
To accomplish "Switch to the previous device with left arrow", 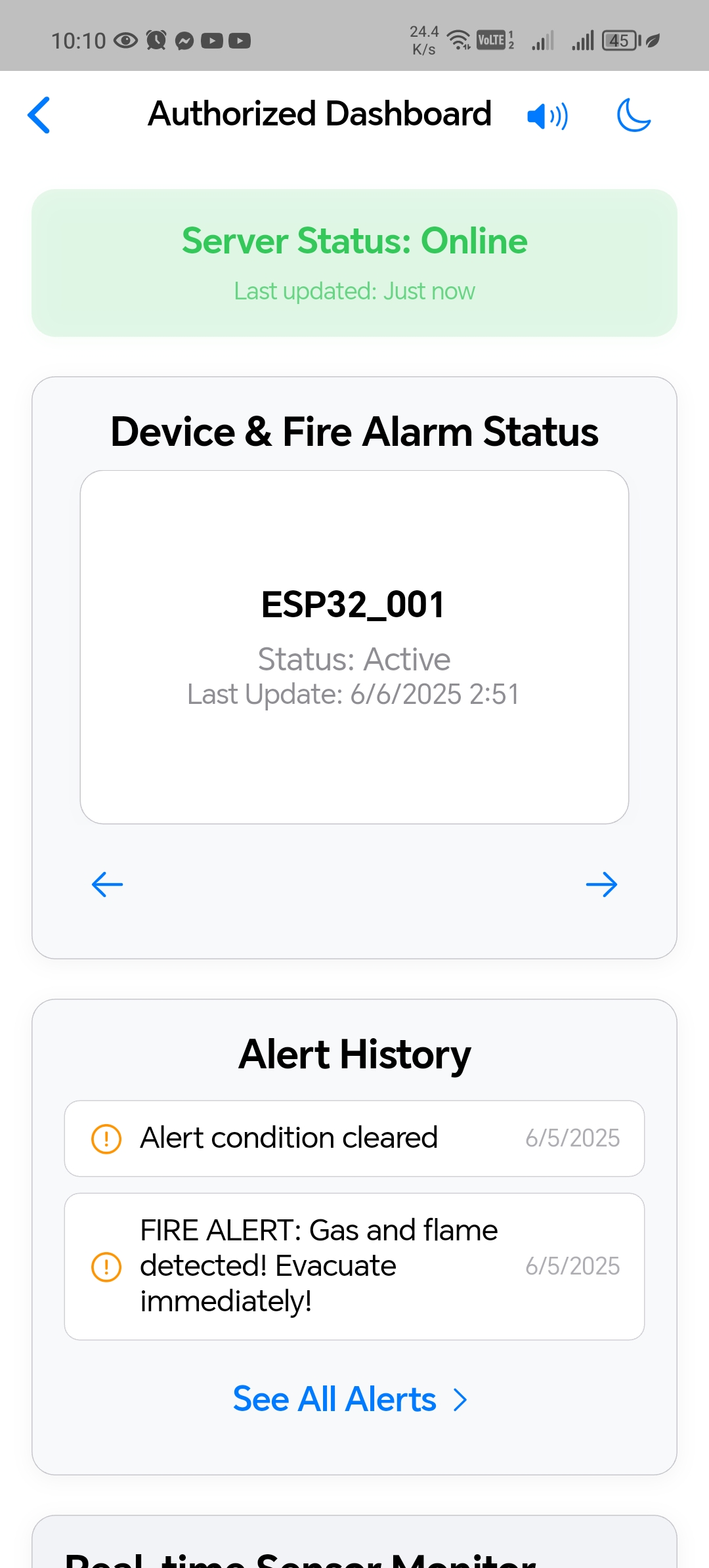I will click(107, 884).
